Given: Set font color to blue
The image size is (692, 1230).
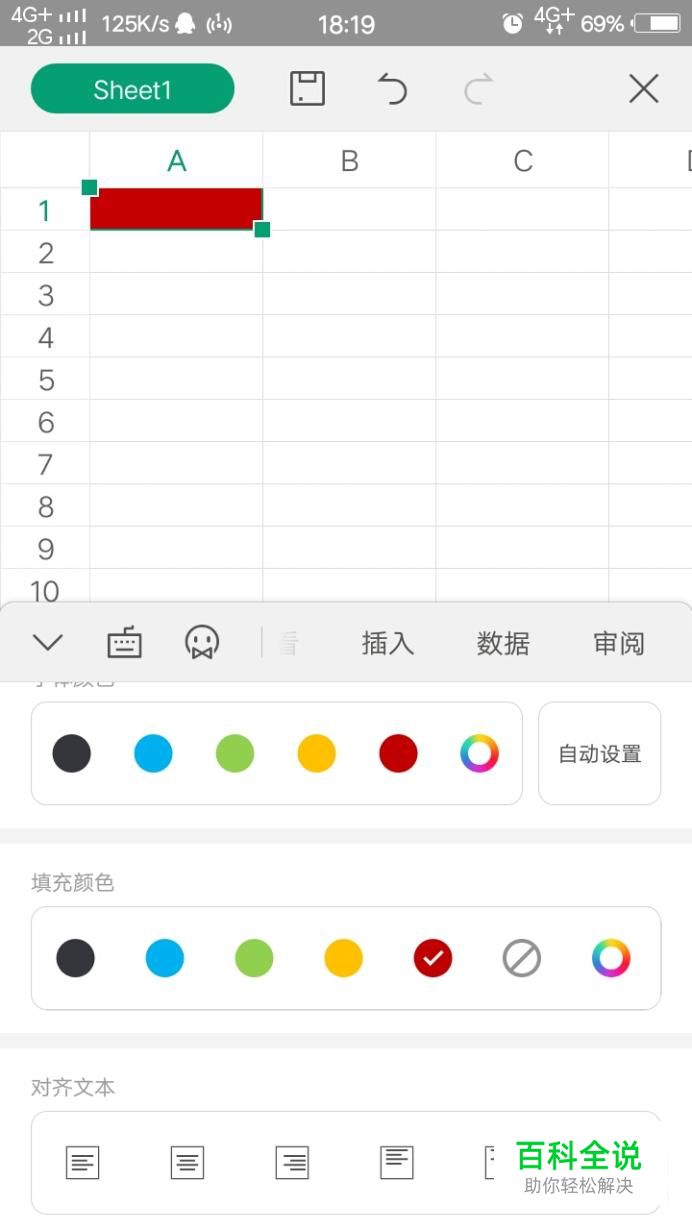Looking at the screenshot, I should point(153,753).
